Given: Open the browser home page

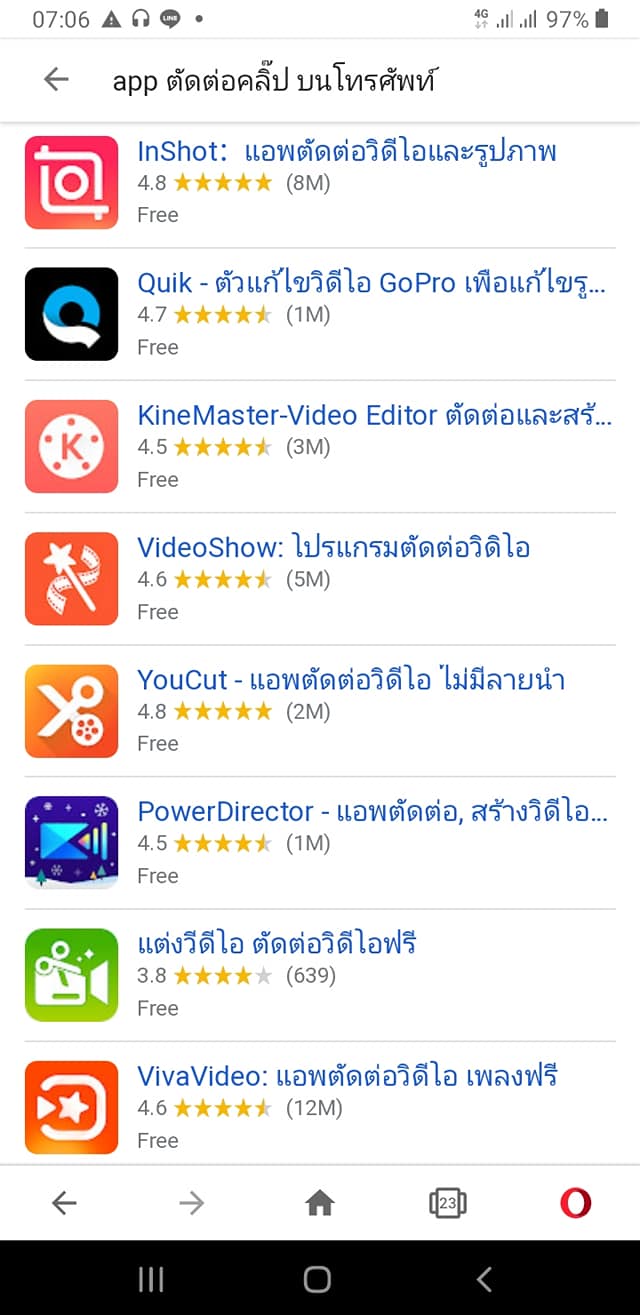Looking at the screenshot, I should (x=320, y=1203).
